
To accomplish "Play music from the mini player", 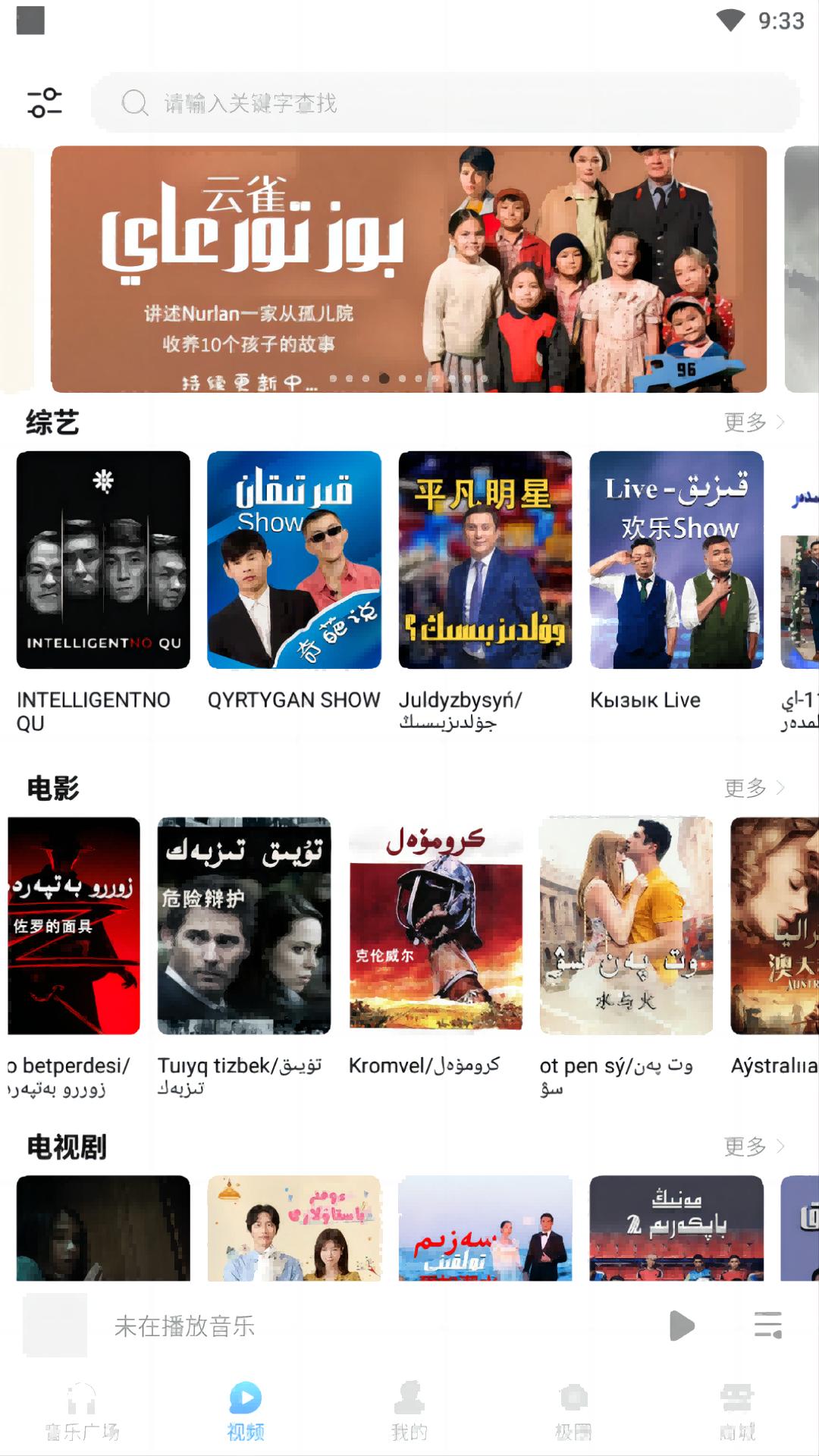I will [682, 1326].
